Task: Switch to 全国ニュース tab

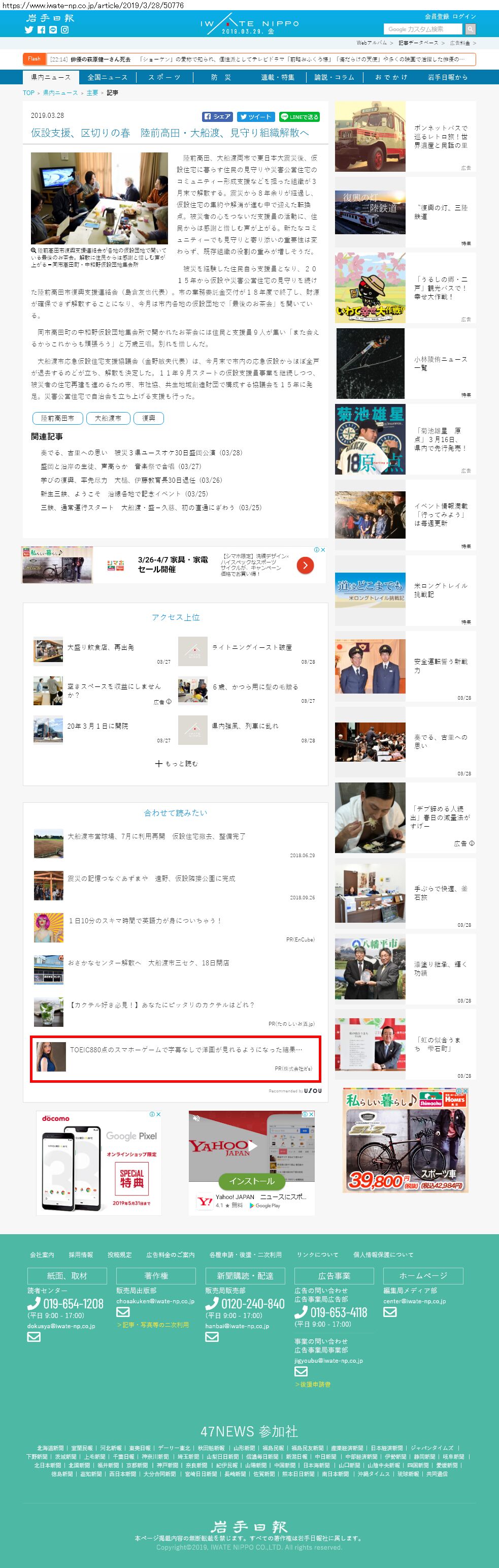Action: (107, 77)
